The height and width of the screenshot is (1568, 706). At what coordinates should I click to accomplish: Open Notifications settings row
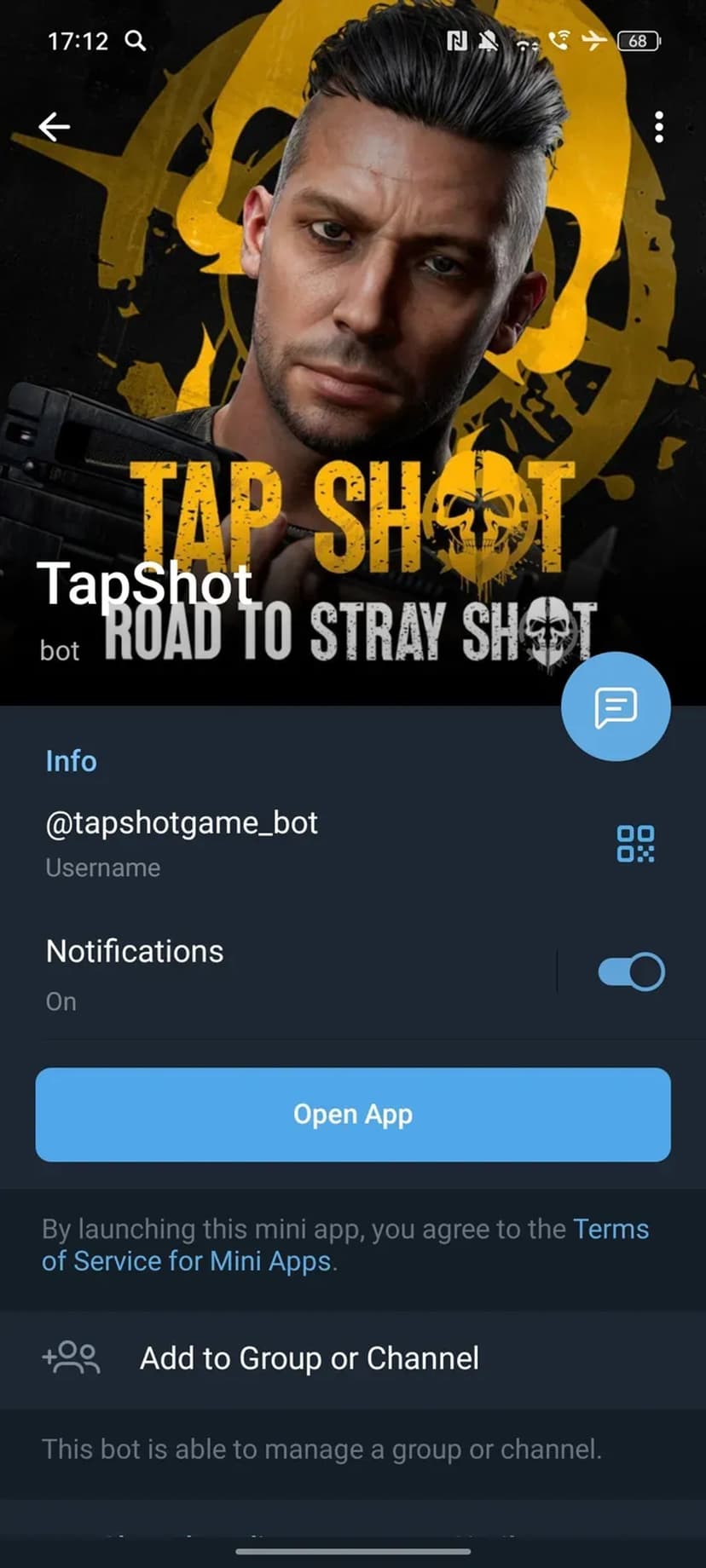tap(256, 971)
